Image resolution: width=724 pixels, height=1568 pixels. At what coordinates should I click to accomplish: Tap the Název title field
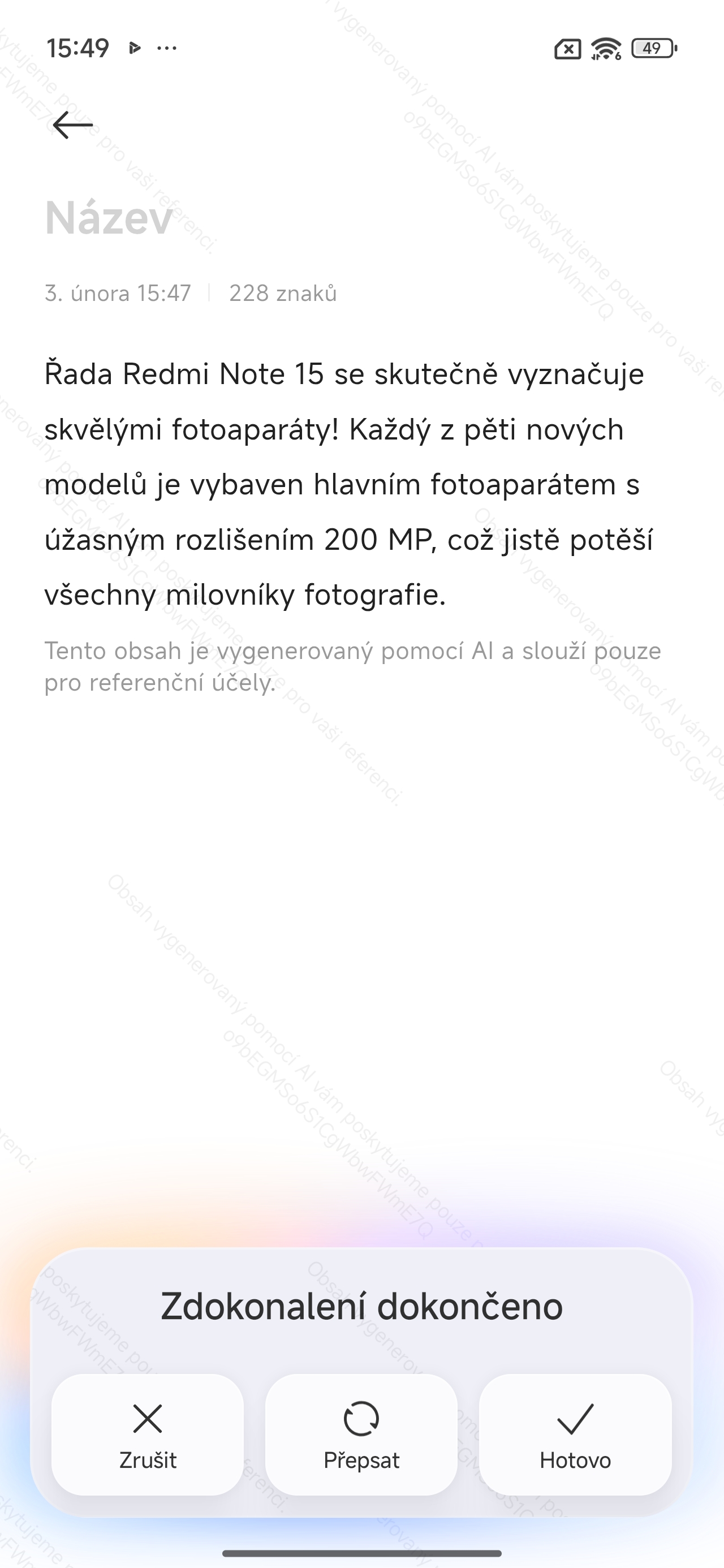click(110, 218)
